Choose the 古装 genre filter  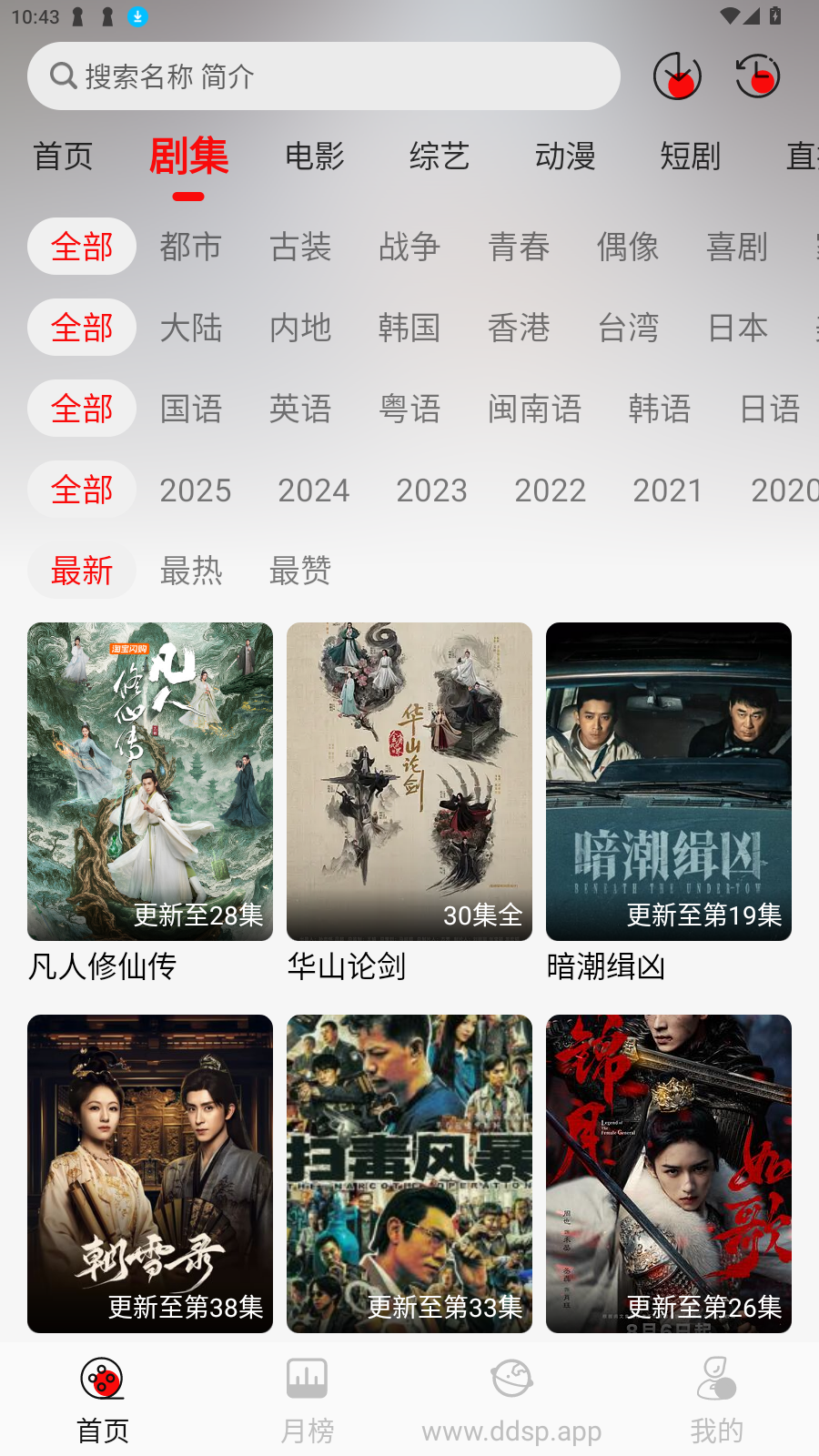click(x=299, y=247)
